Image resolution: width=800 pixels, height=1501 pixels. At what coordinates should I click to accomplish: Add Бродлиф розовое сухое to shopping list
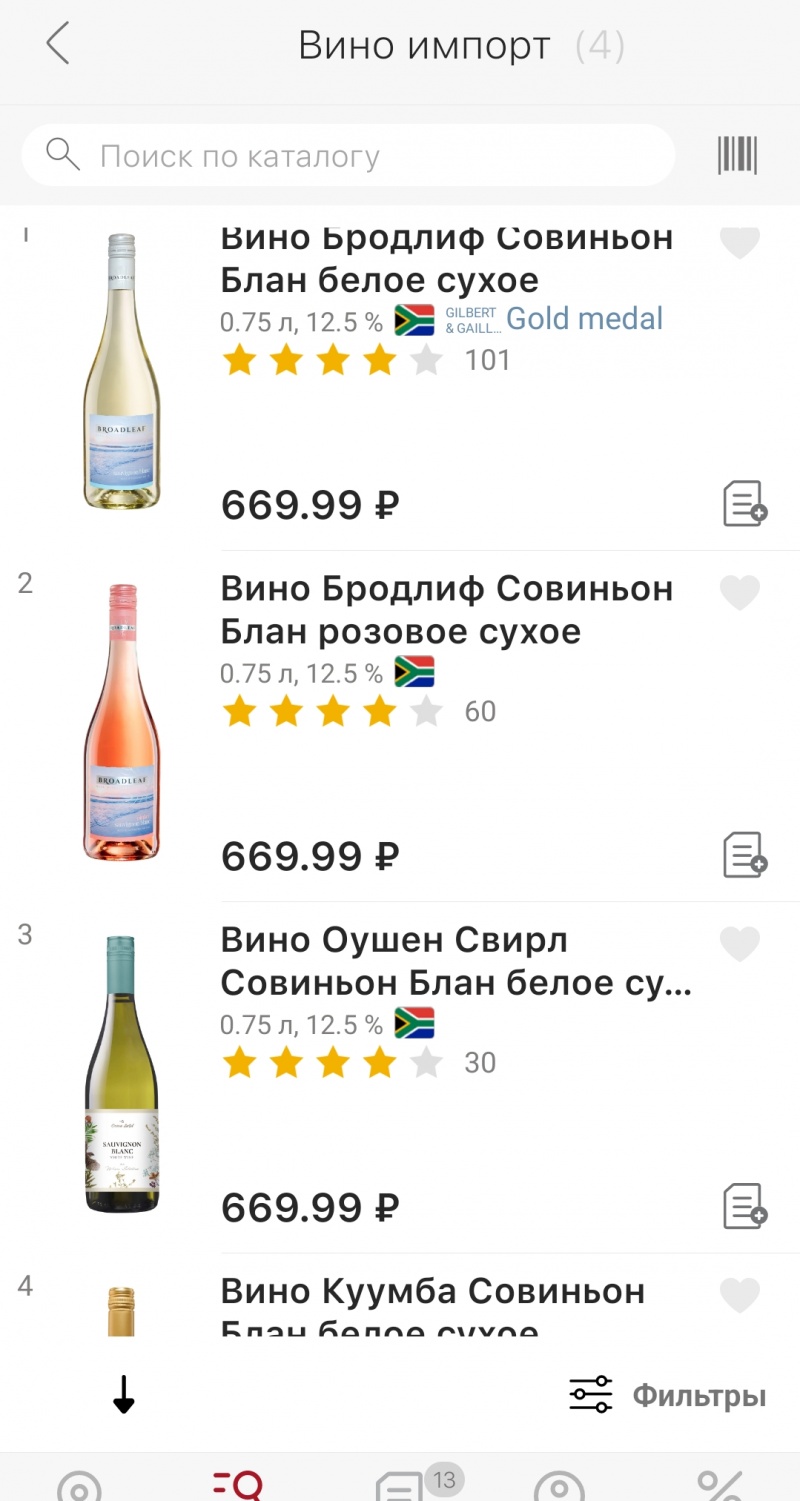pos(745,855)
